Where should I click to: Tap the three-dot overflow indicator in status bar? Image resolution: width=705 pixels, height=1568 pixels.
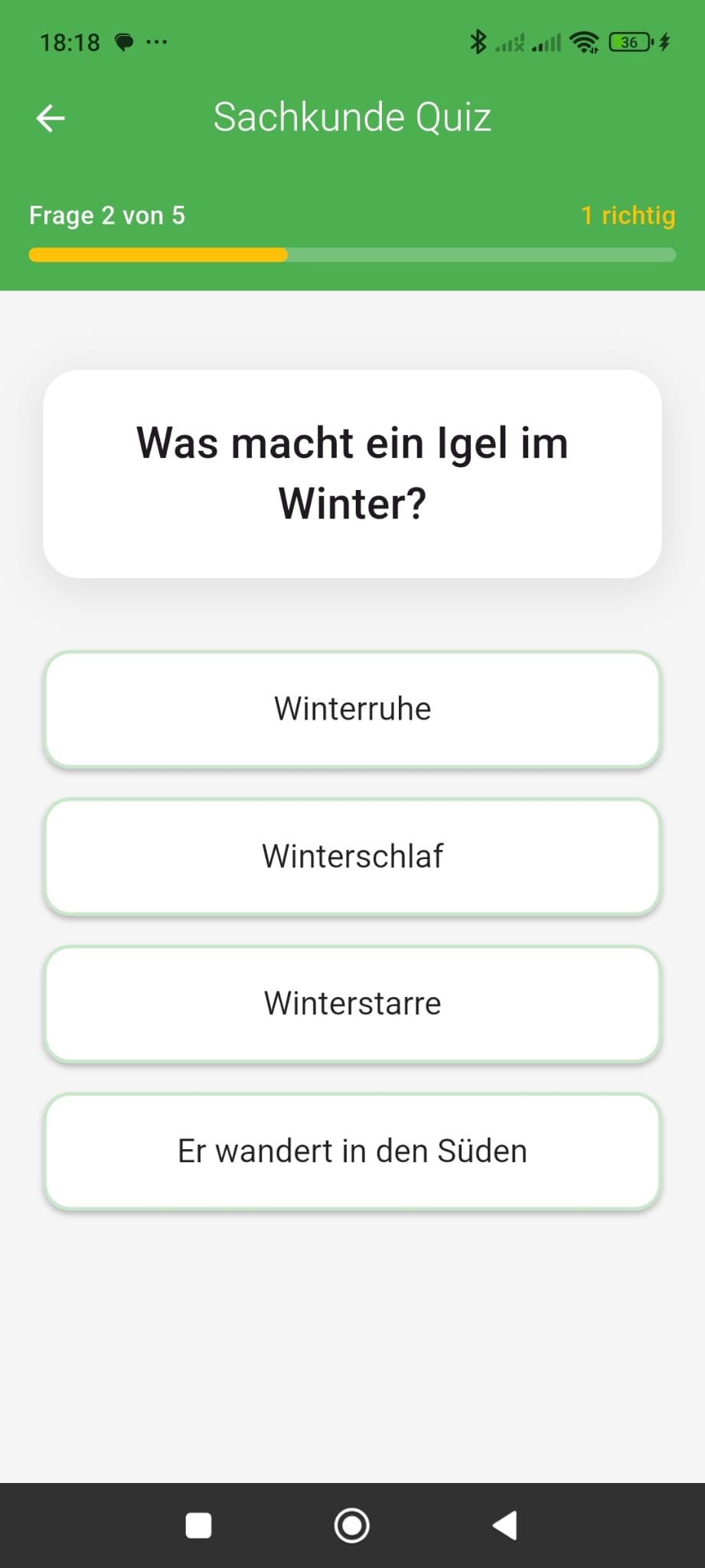point(155,42)
